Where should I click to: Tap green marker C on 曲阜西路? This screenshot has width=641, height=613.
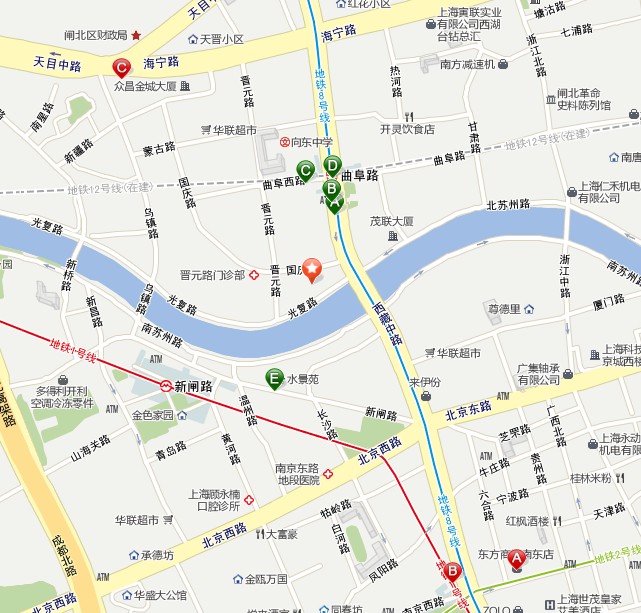pyautogui.click(x=305, y=170)
